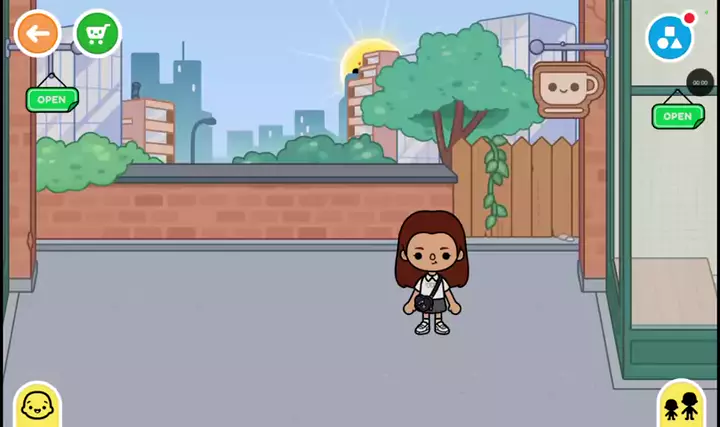
Task: Tap the orange back arrow button
Action: click(x=37, y=34)
